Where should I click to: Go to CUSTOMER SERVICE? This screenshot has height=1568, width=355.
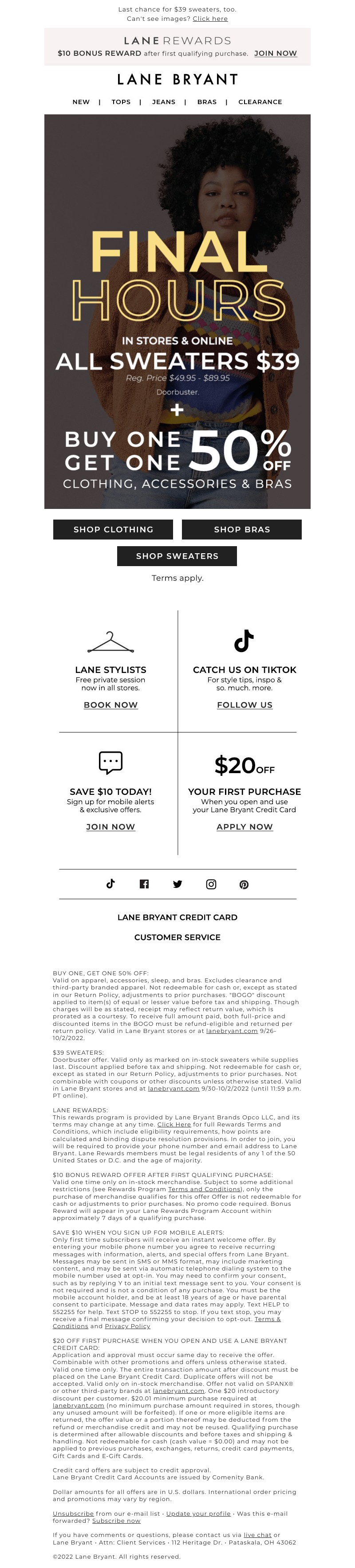(x=177, y=938)
